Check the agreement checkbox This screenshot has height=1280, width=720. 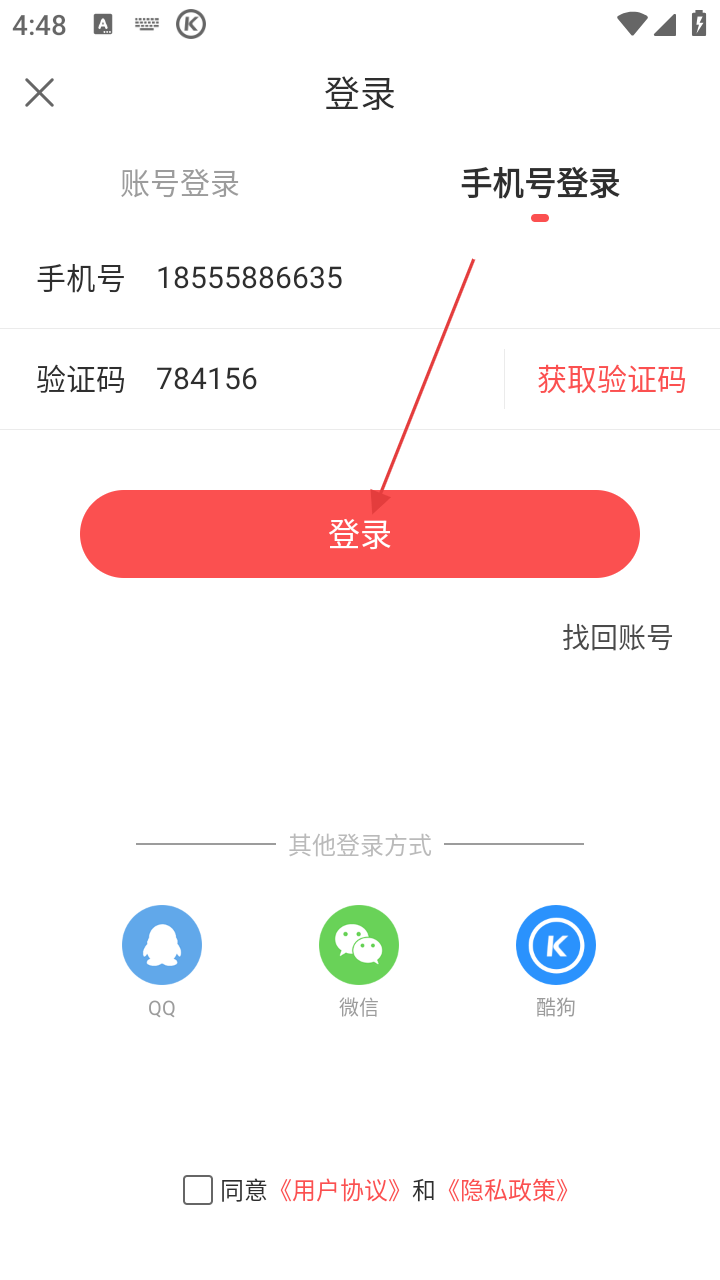click(198, 1190)
